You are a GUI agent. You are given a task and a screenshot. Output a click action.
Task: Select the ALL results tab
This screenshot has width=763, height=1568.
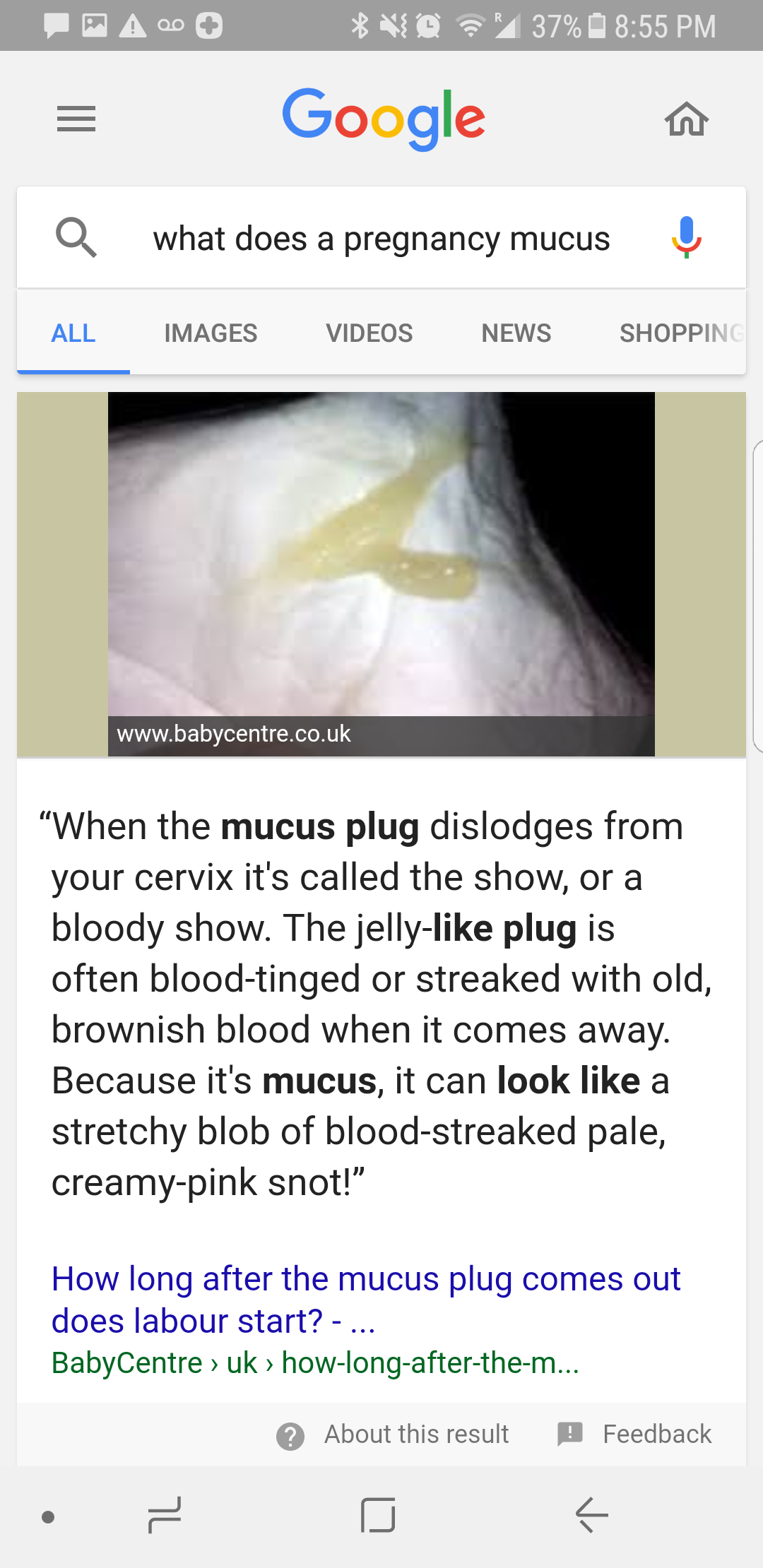73,333
